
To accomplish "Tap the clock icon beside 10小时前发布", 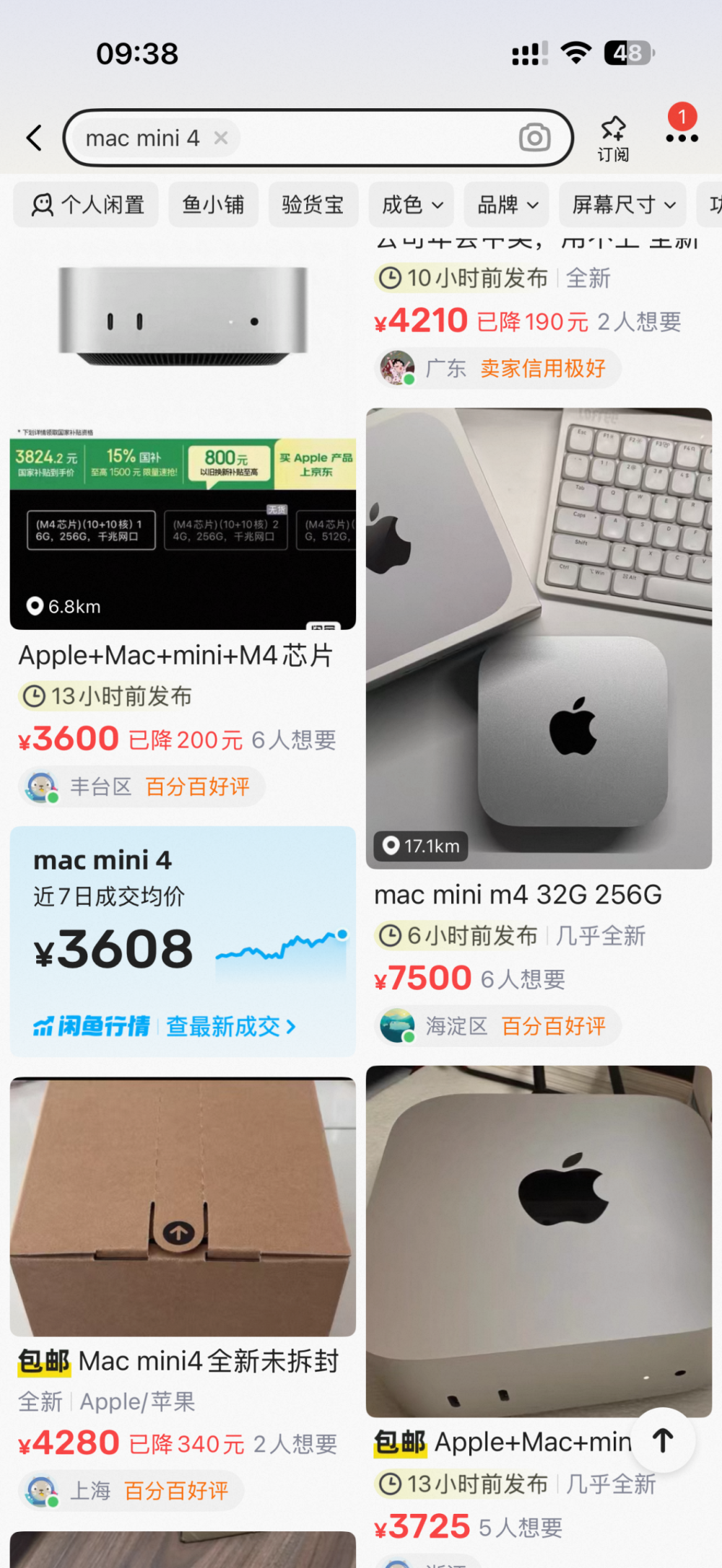I will point(389,278).
